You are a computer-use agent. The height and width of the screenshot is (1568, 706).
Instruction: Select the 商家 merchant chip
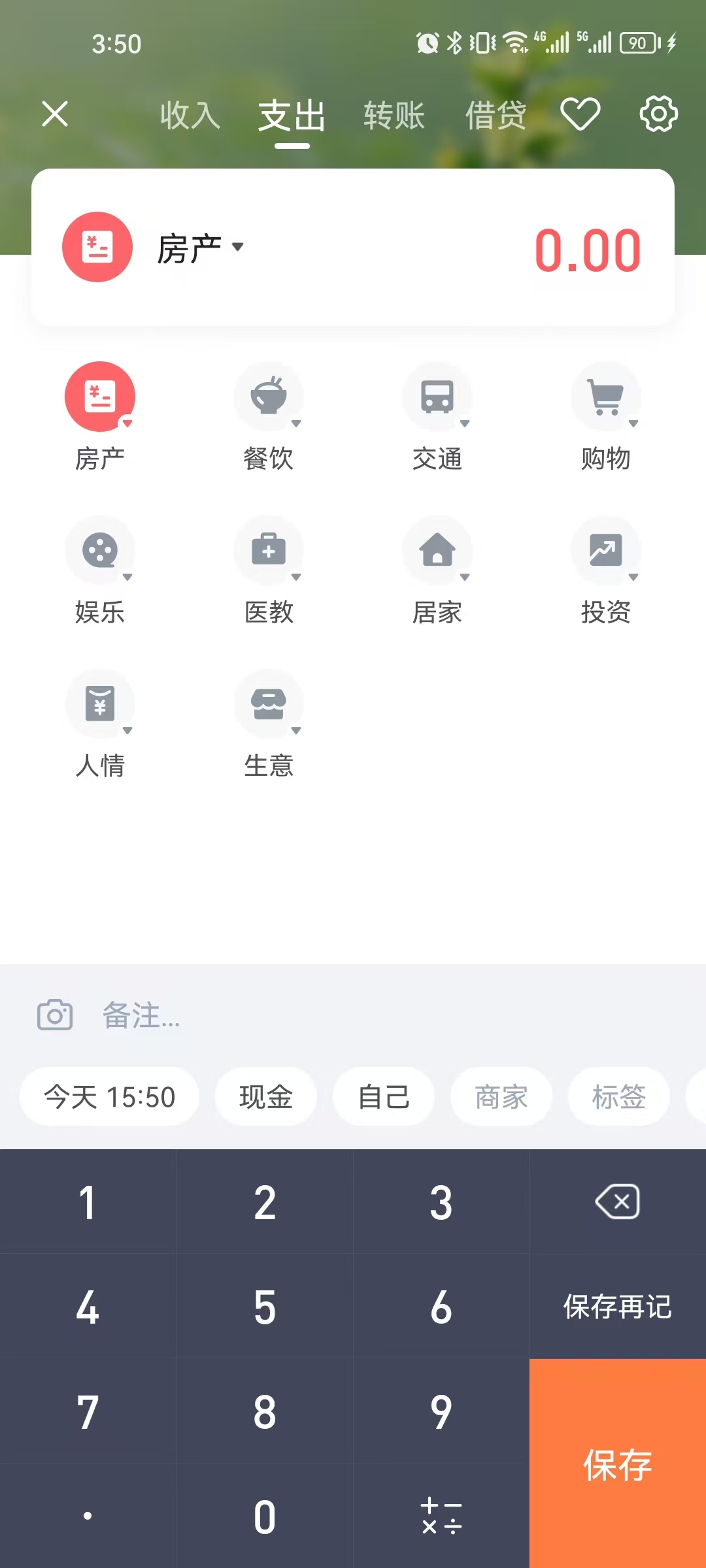click(501, 1097)
